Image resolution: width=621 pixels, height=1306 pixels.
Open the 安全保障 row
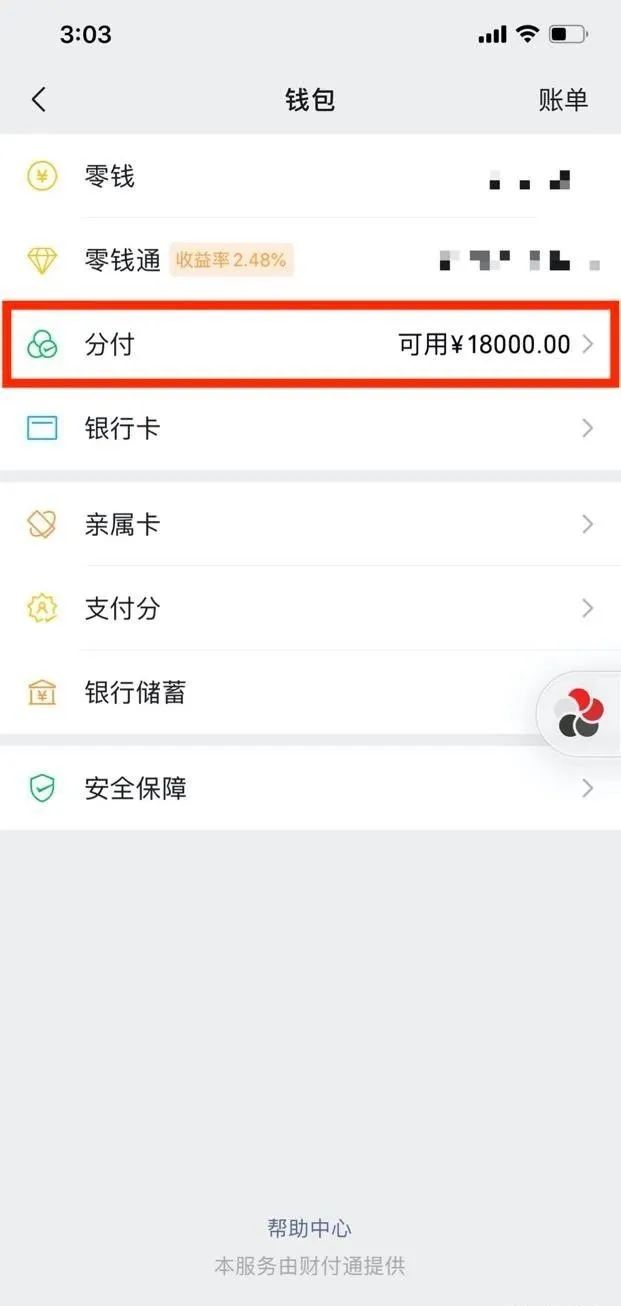pyautogui.click(x=310, y=788)
